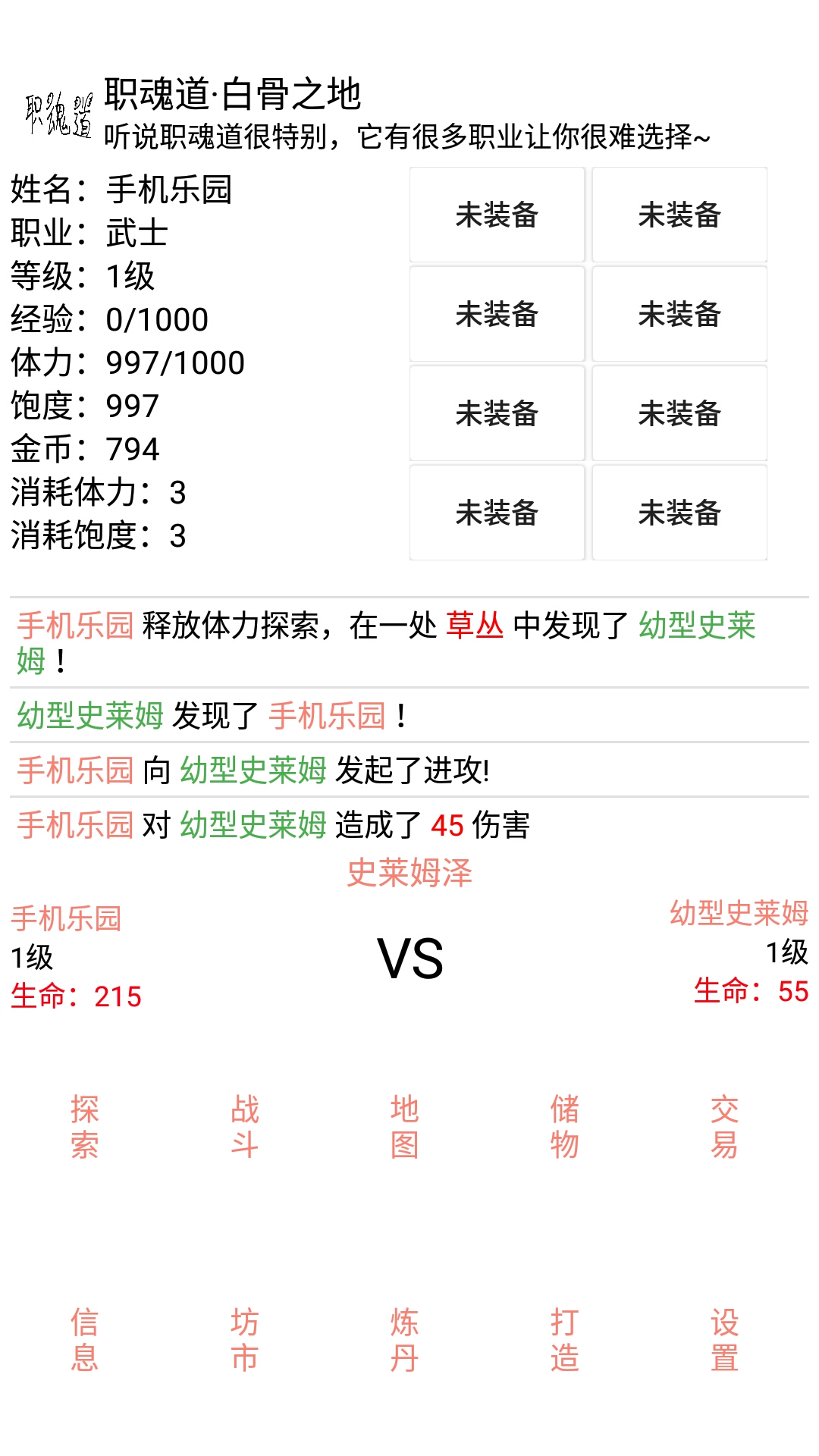Open 打造 forging
This screenshot has height=1456, width=819.
pos(564,1340)
